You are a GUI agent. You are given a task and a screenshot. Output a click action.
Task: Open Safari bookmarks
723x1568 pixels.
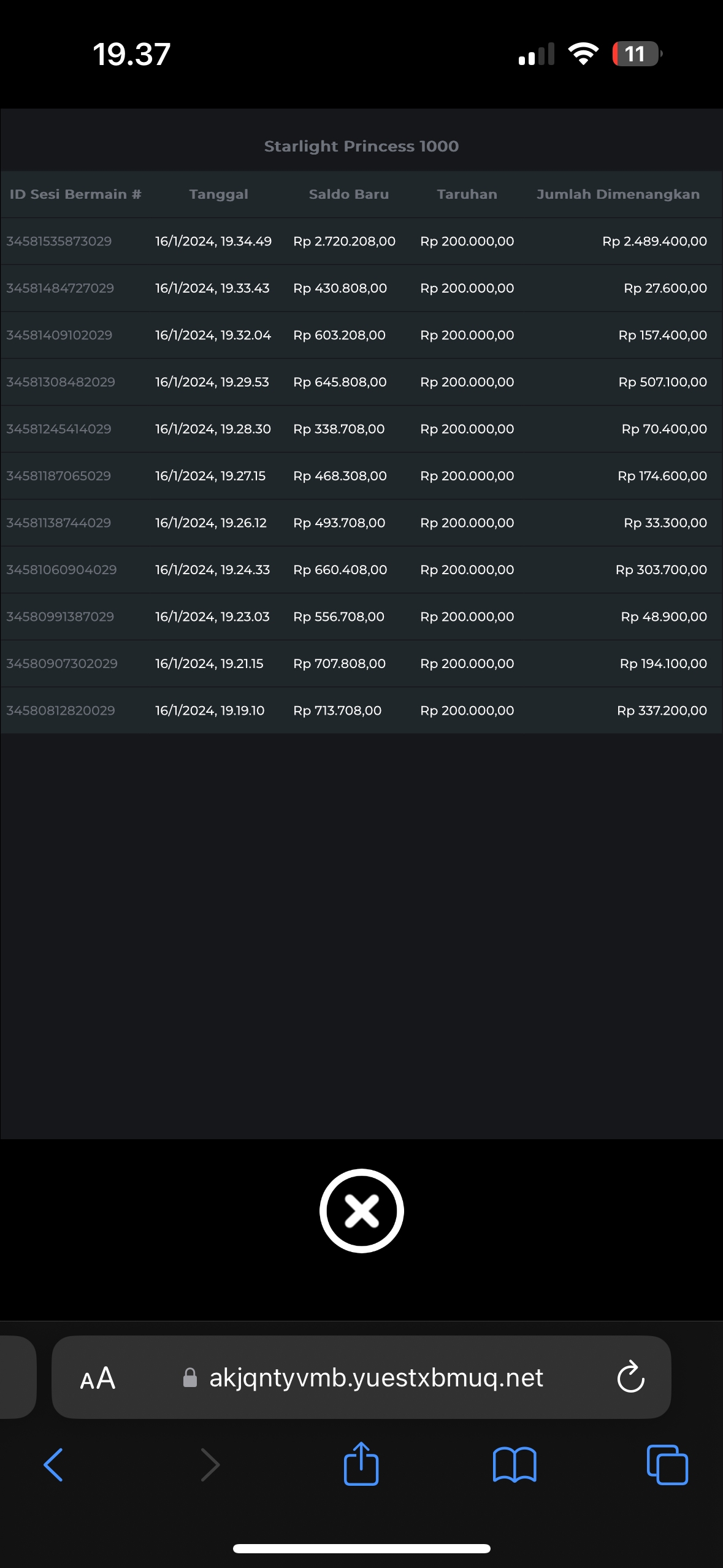click(515, 1465)
